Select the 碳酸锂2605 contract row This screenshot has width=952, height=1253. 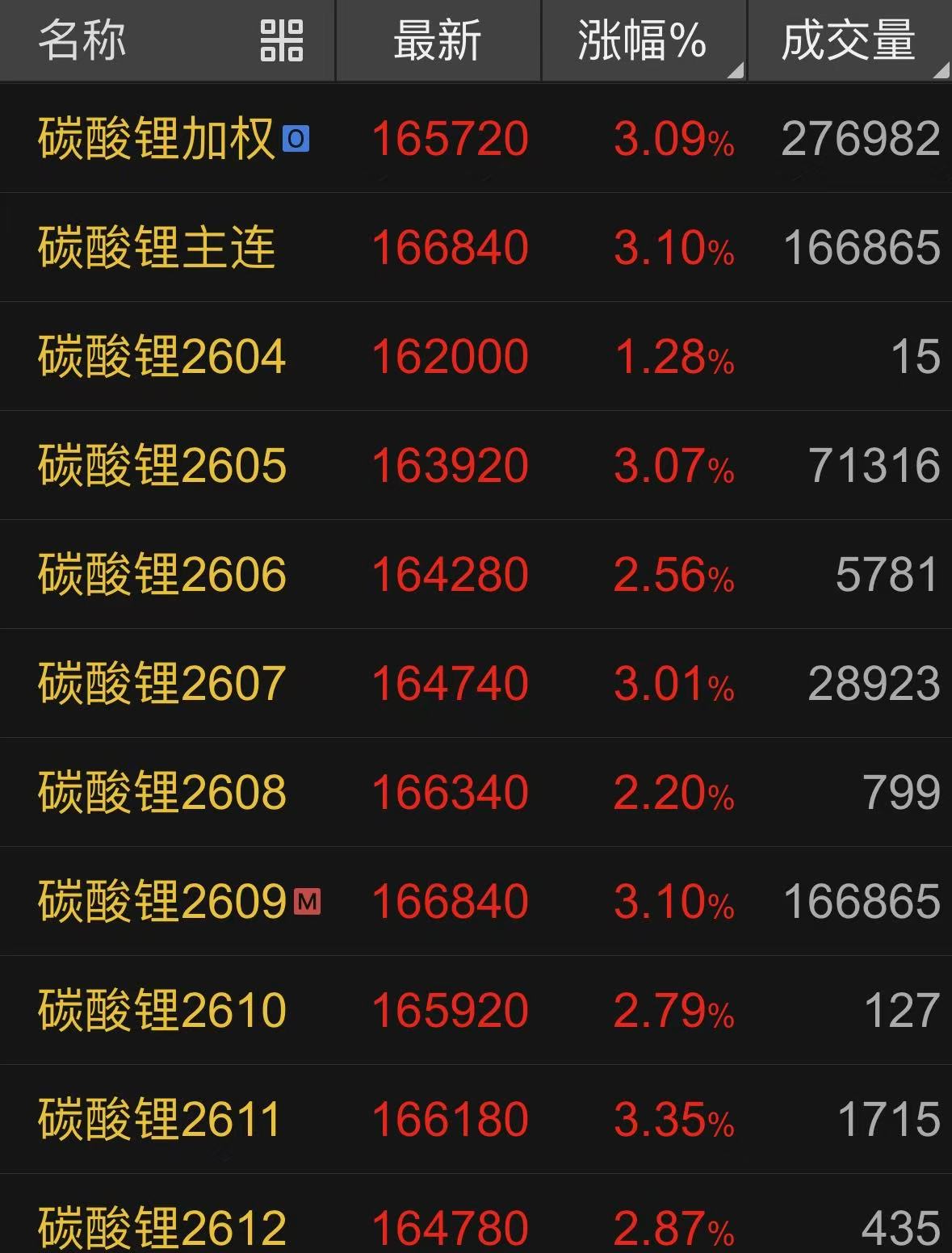161,465
